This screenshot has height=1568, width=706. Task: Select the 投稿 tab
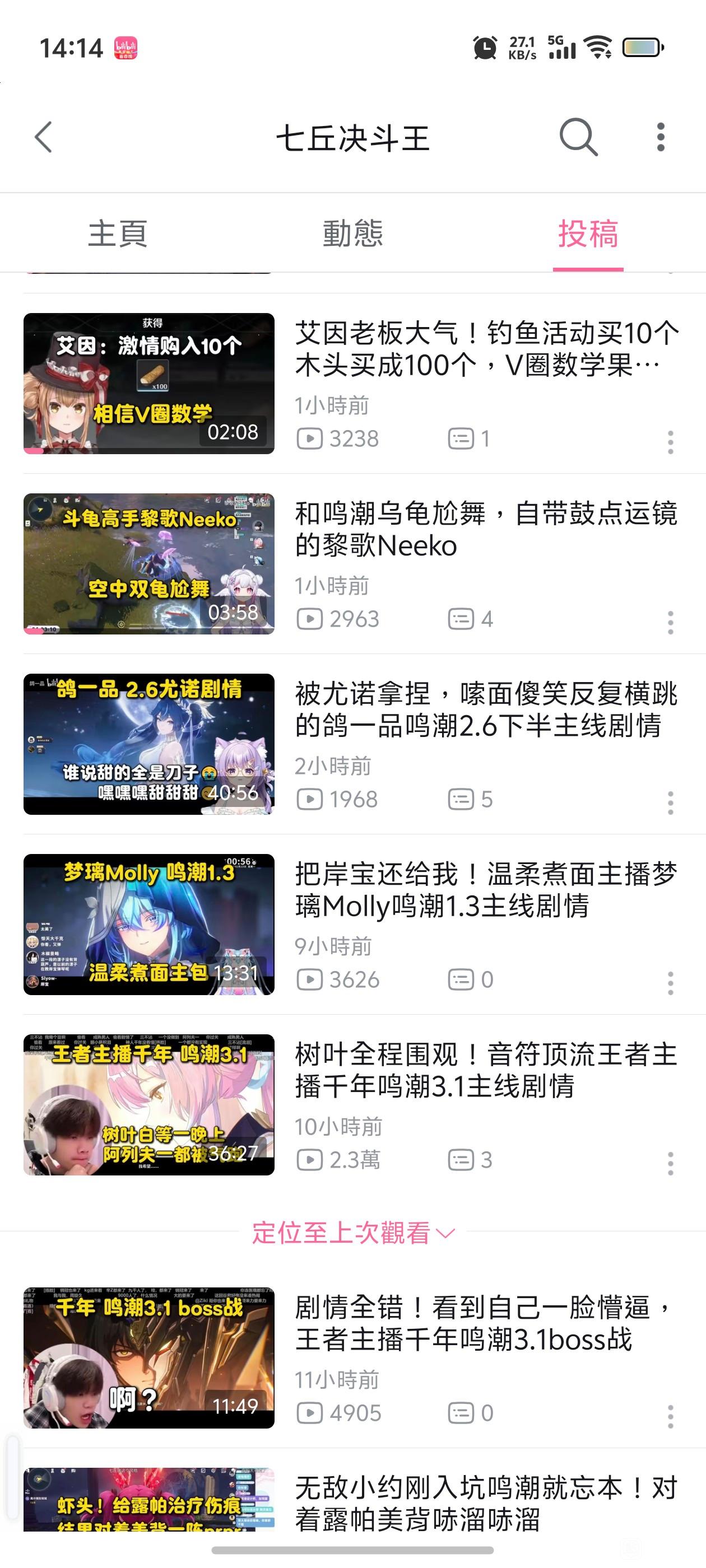[588, 234]
